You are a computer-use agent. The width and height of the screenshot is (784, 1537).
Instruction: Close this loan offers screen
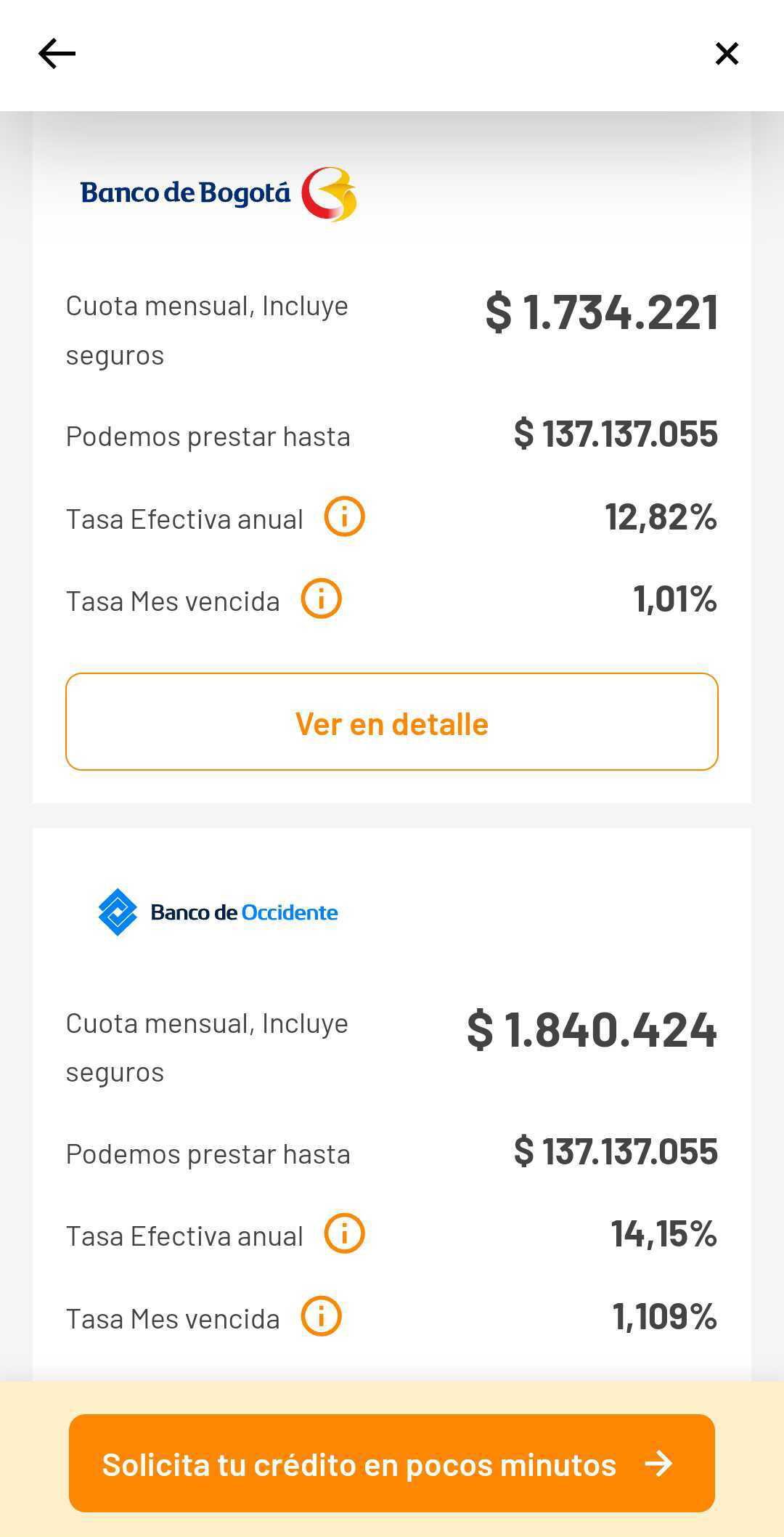(x=727, y=54)
